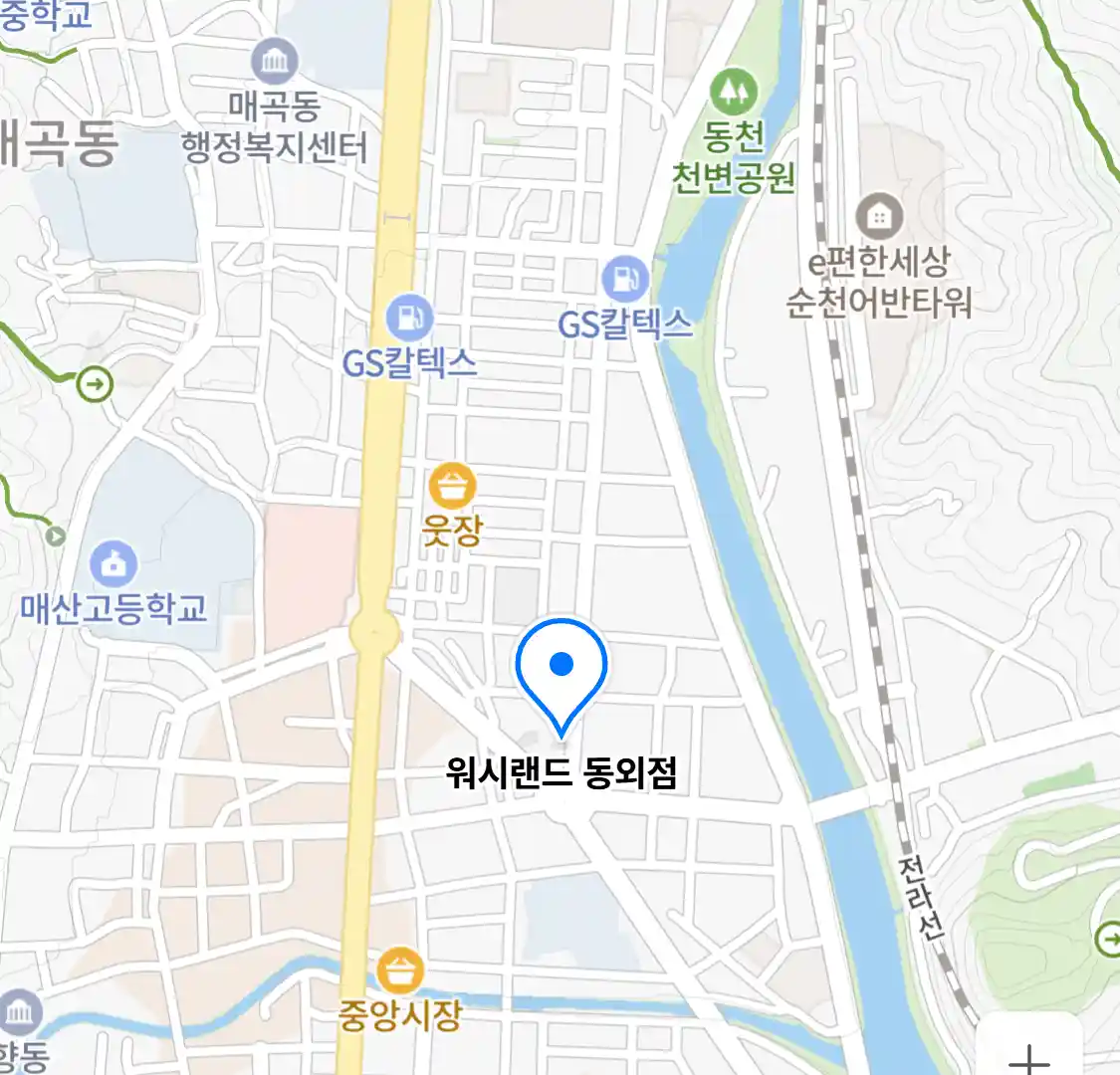Open the GS칼텍스 station beside the yellow road

pyautogui.click(x=408, y=319)
